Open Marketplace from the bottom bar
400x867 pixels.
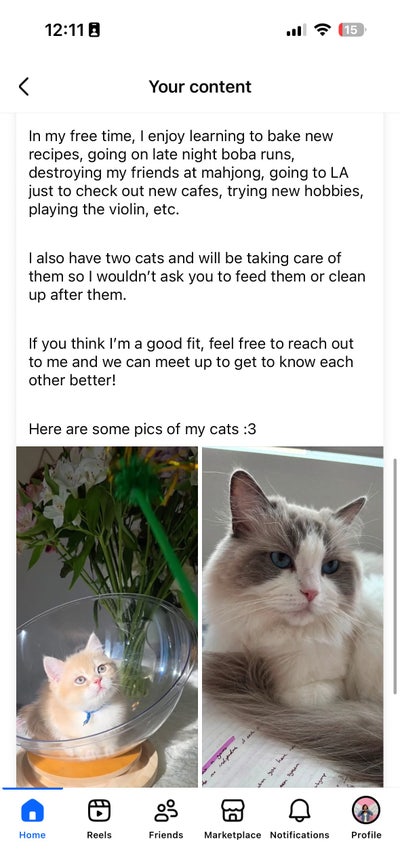[x=232, y=819]
